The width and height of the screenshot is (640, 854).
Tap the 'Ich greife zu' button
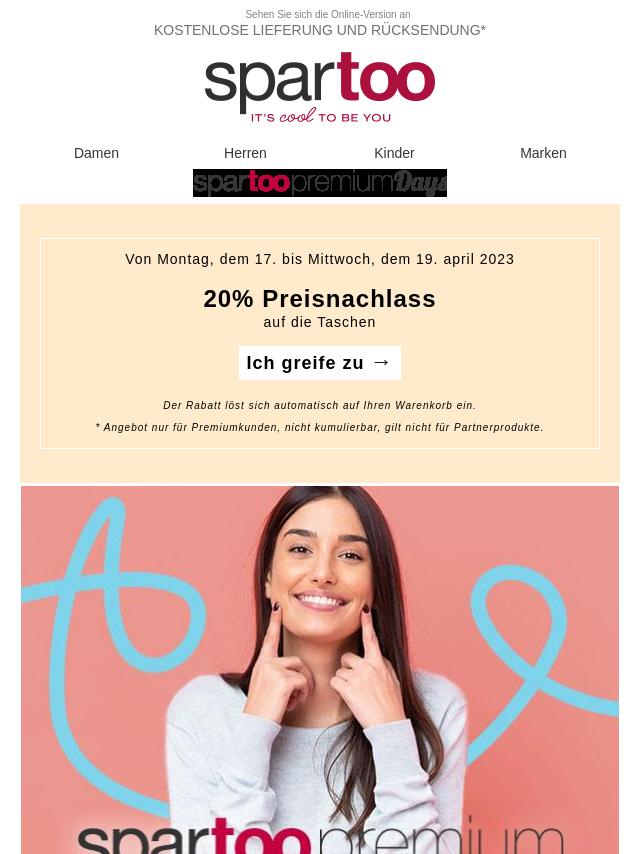[x=319, y=363]
